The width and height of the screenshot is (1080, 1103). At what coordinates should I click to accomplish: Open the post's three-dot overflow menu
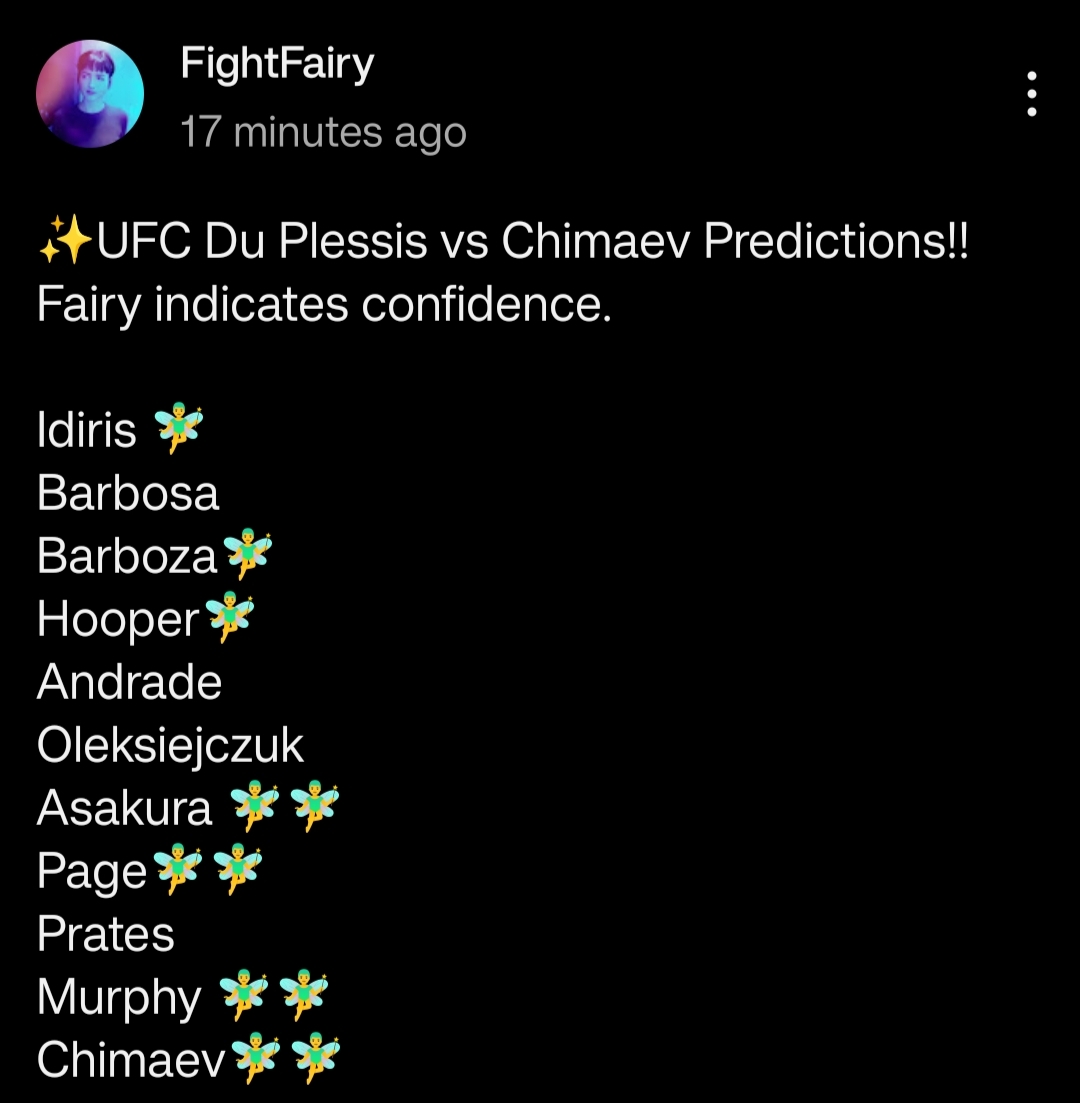click(1033, 94)
